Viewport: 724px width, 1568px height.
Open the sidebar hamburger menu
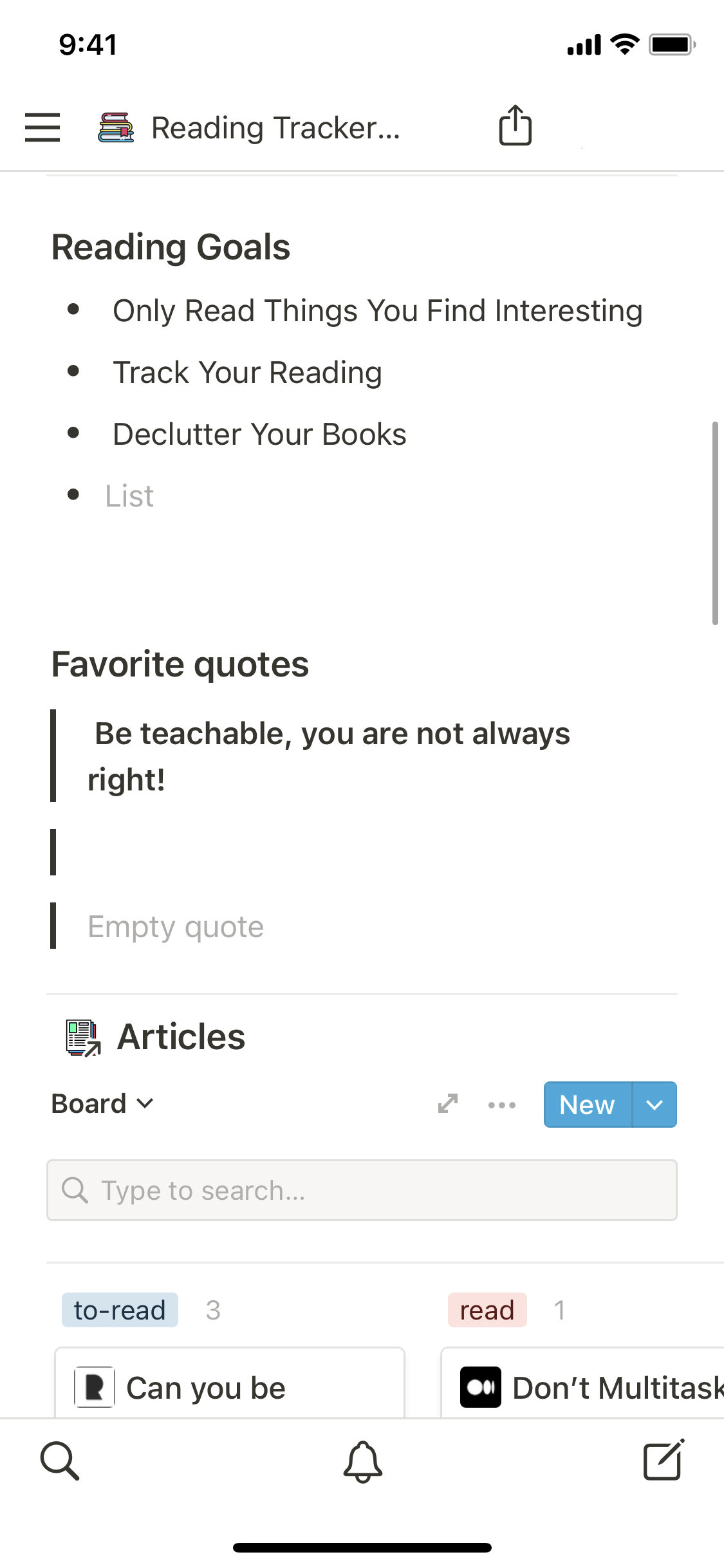tap(42, 127)
